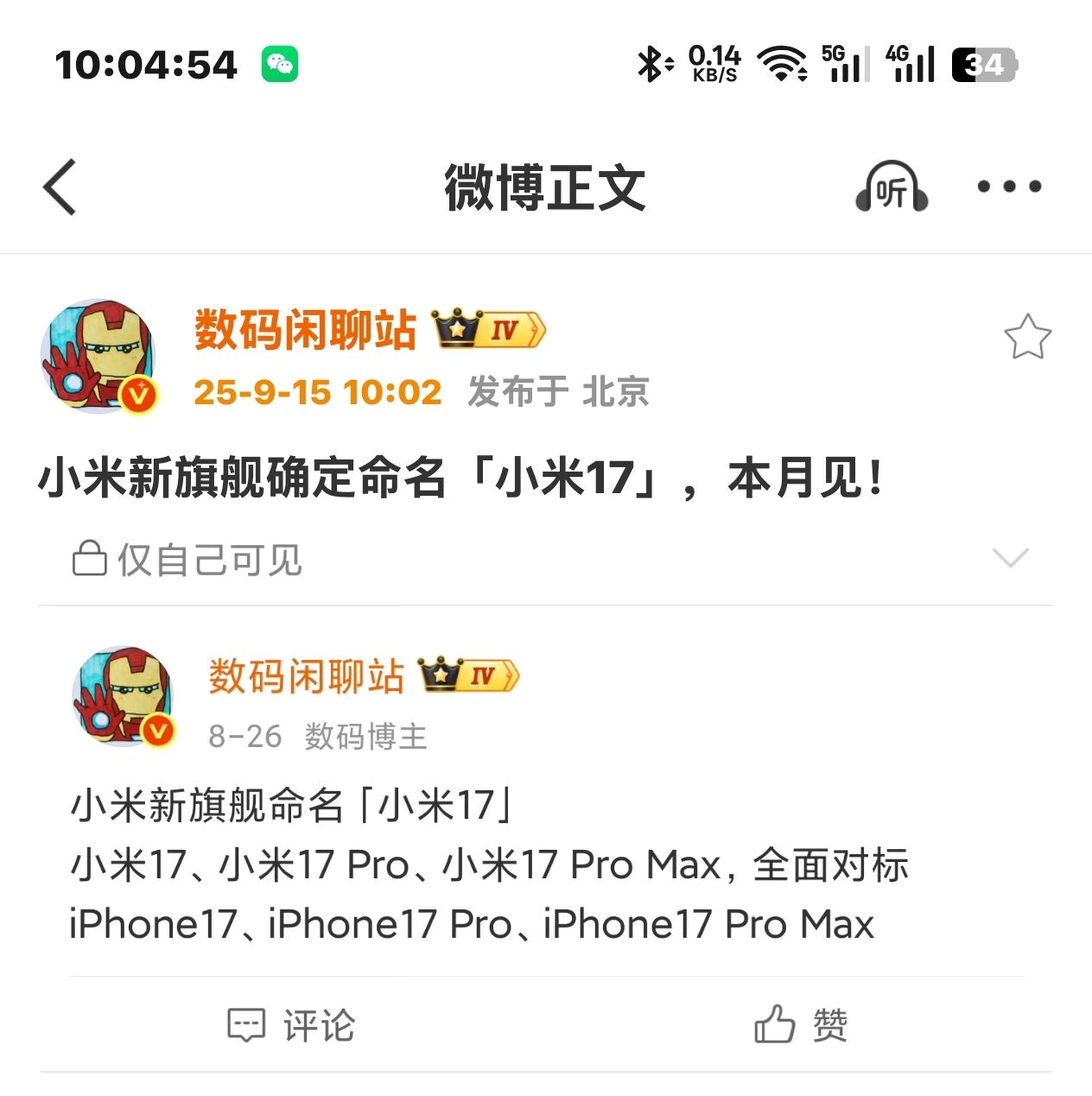This screenshot has height=1096, width=1092.
Task: Tap the back arrow to exit post
Action: (59, 186)
